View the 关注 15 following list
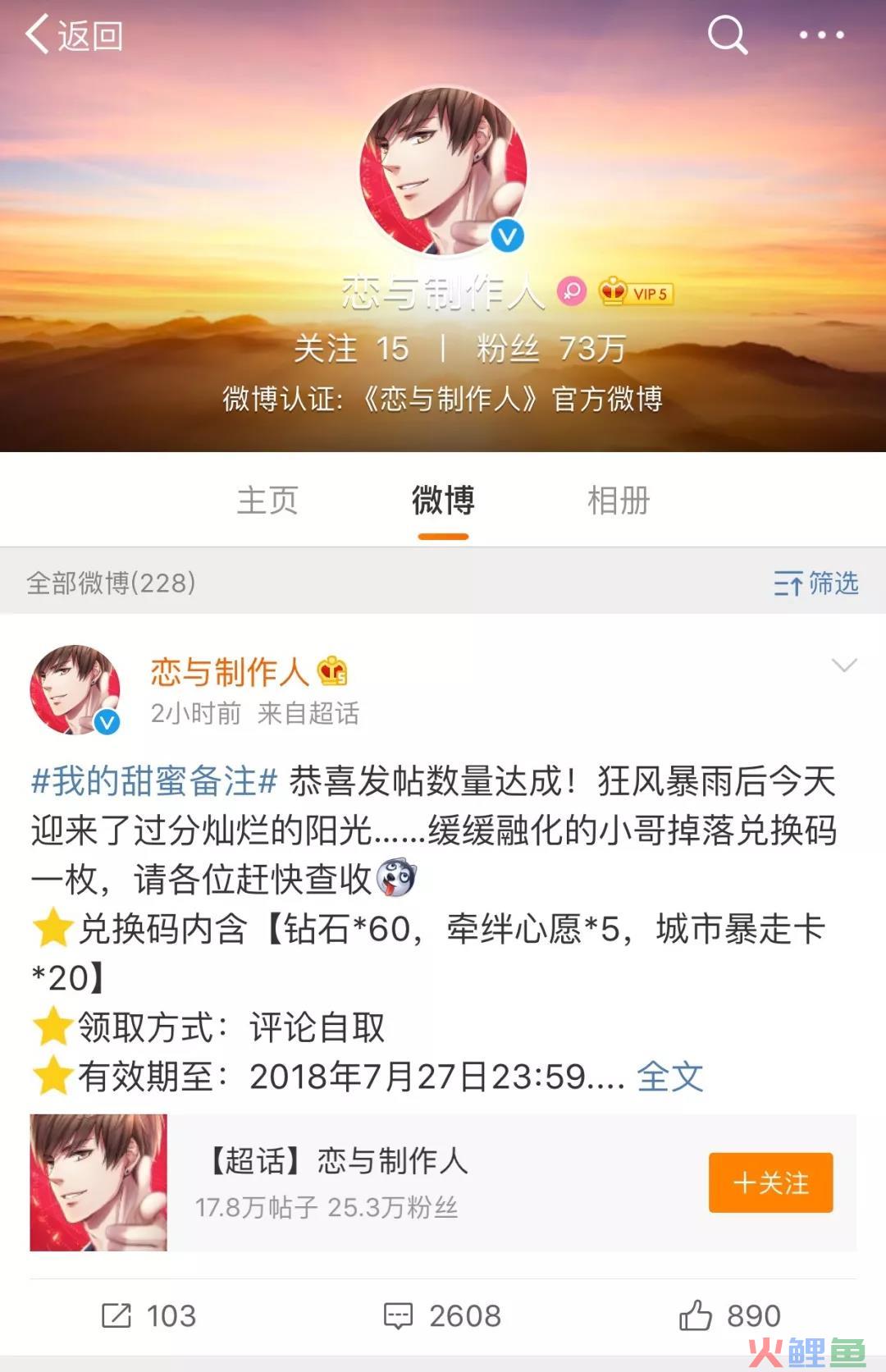 pyautogui.click(x=351, y=349)
